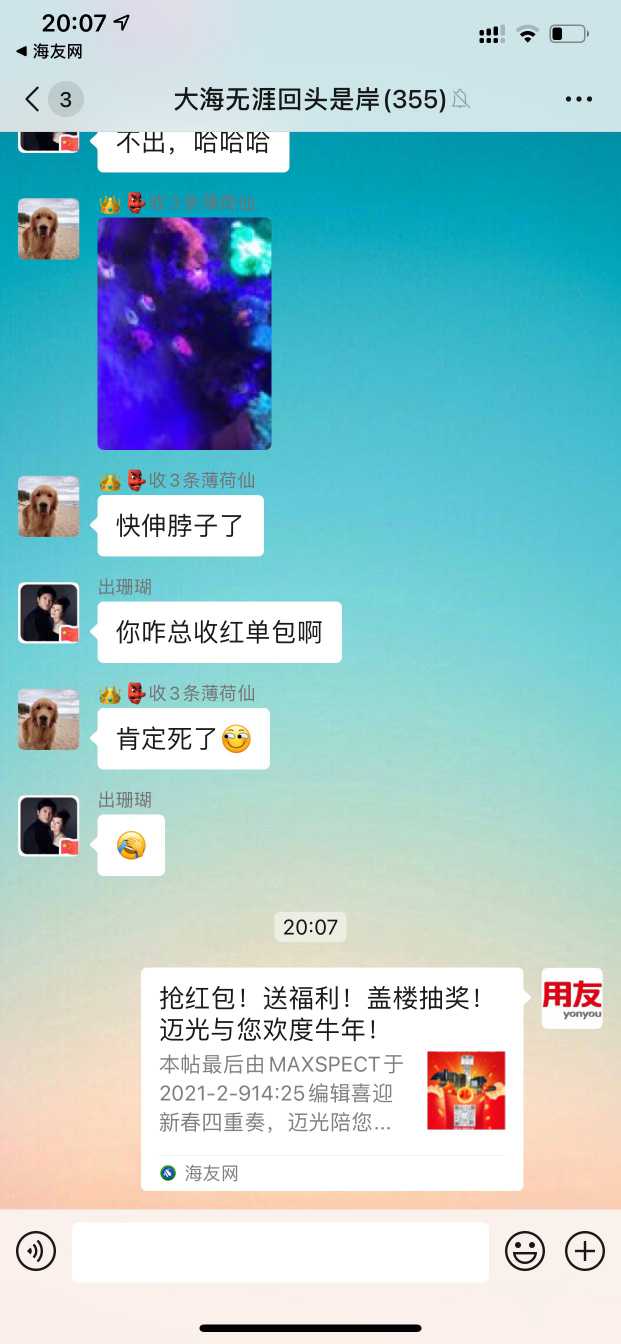Open the emoji sticker panel

(x=524, y=1251)
